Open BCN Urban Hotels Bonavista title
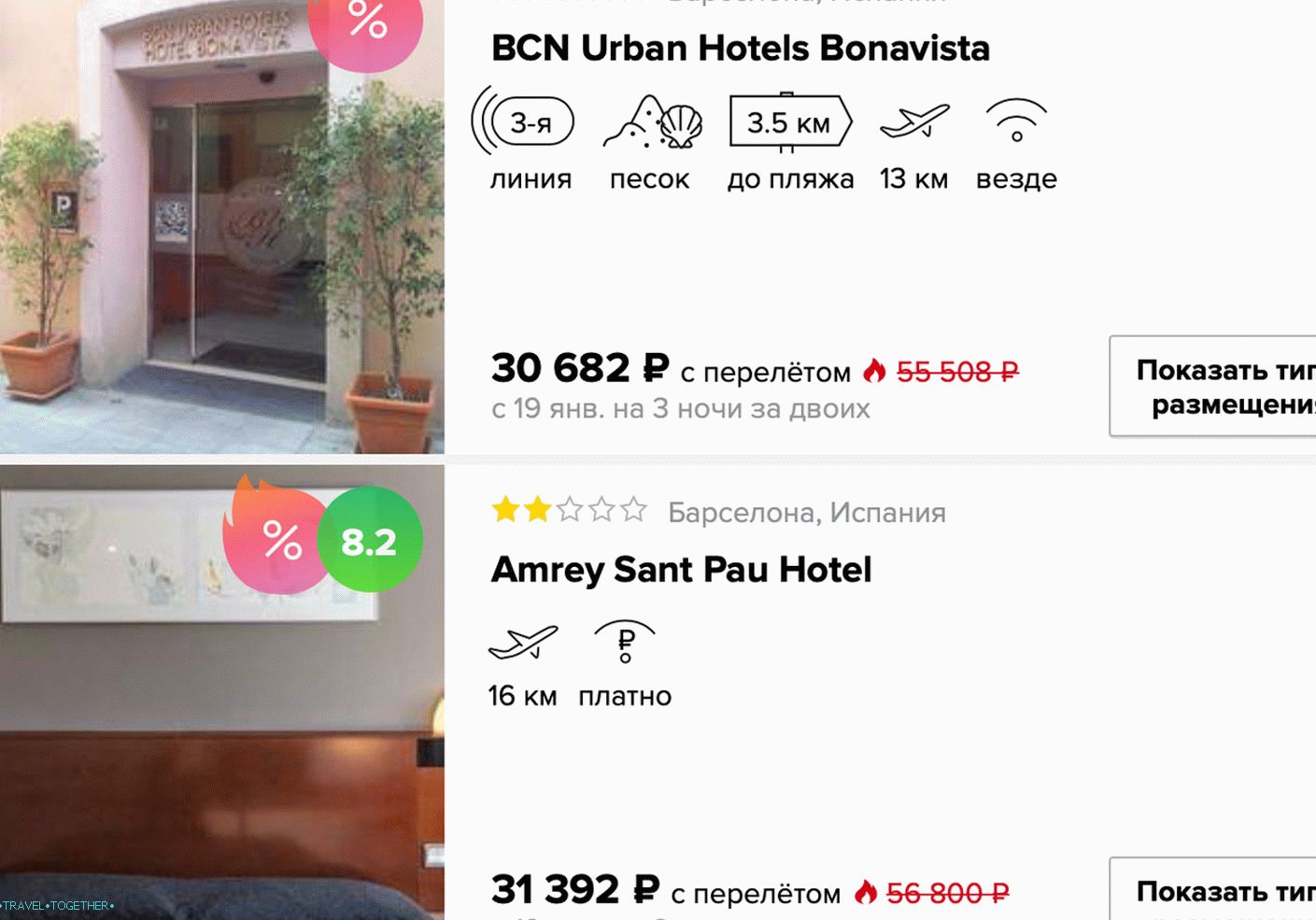The width and height of the screenshot is (1316, 920). pos(740,49)
